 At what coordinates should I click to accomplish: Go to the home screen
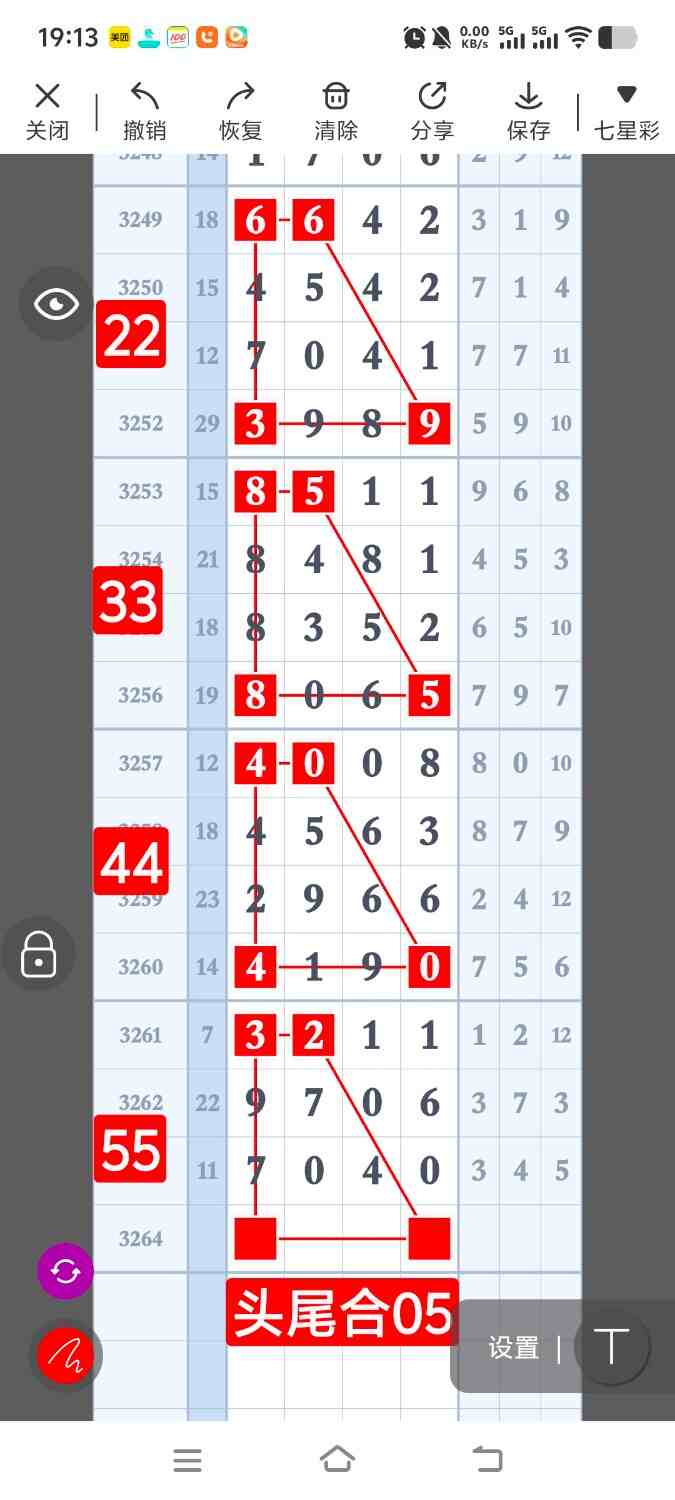[x=337, y=1460]
